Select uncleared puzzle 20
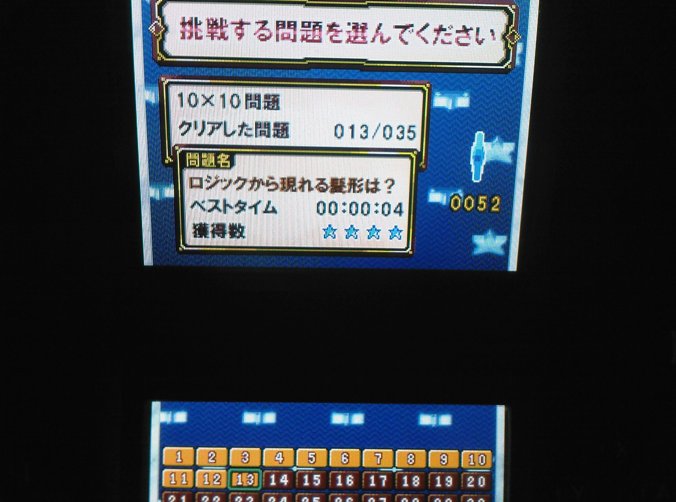The width and height of the screenshot is (676, 502). click(478, 479)
